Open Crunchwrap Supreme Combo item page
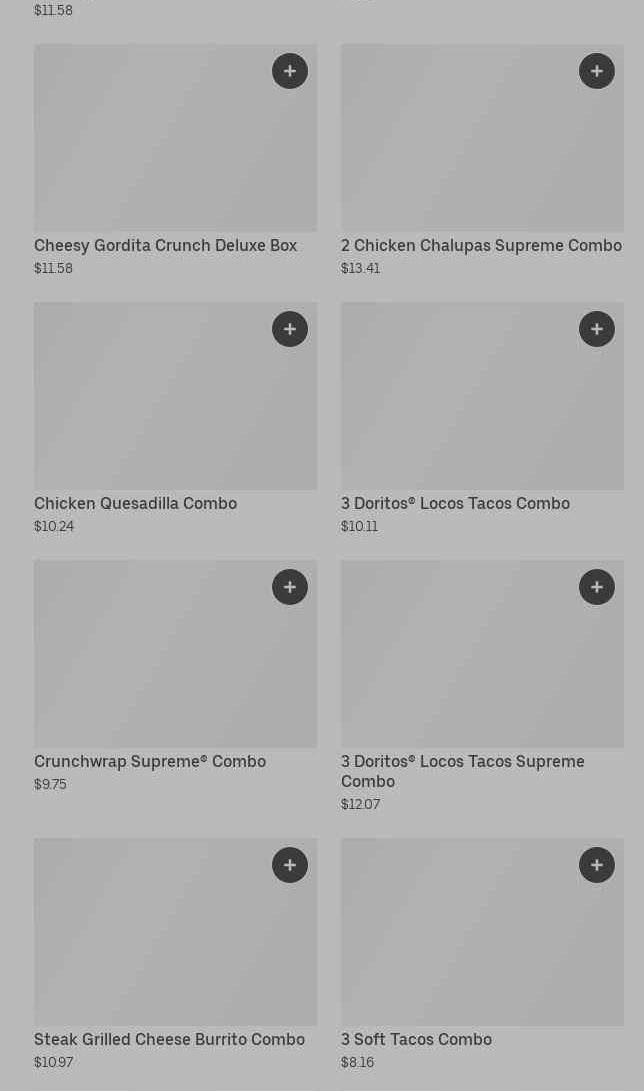This screenshot has width=644, height=1091. pyautogui.click(x=175, y=676)
